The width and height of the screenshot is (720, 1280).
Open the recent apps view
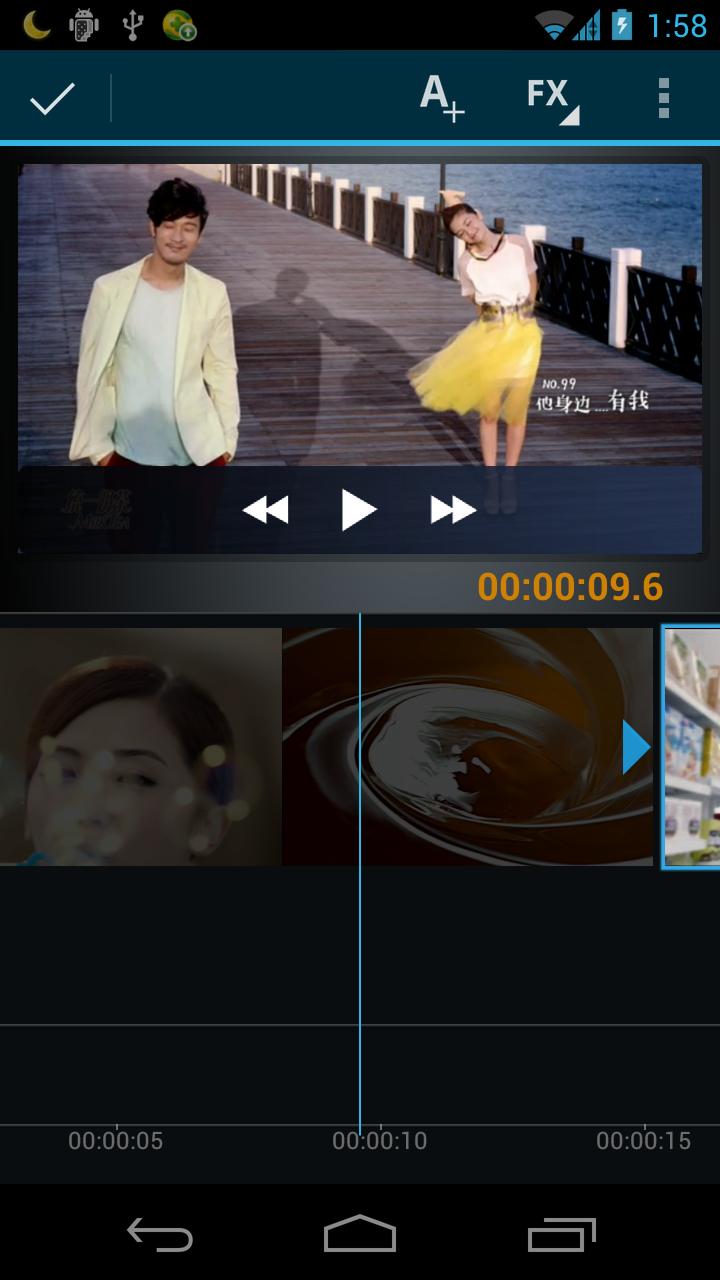click(x=561, y=1235)
